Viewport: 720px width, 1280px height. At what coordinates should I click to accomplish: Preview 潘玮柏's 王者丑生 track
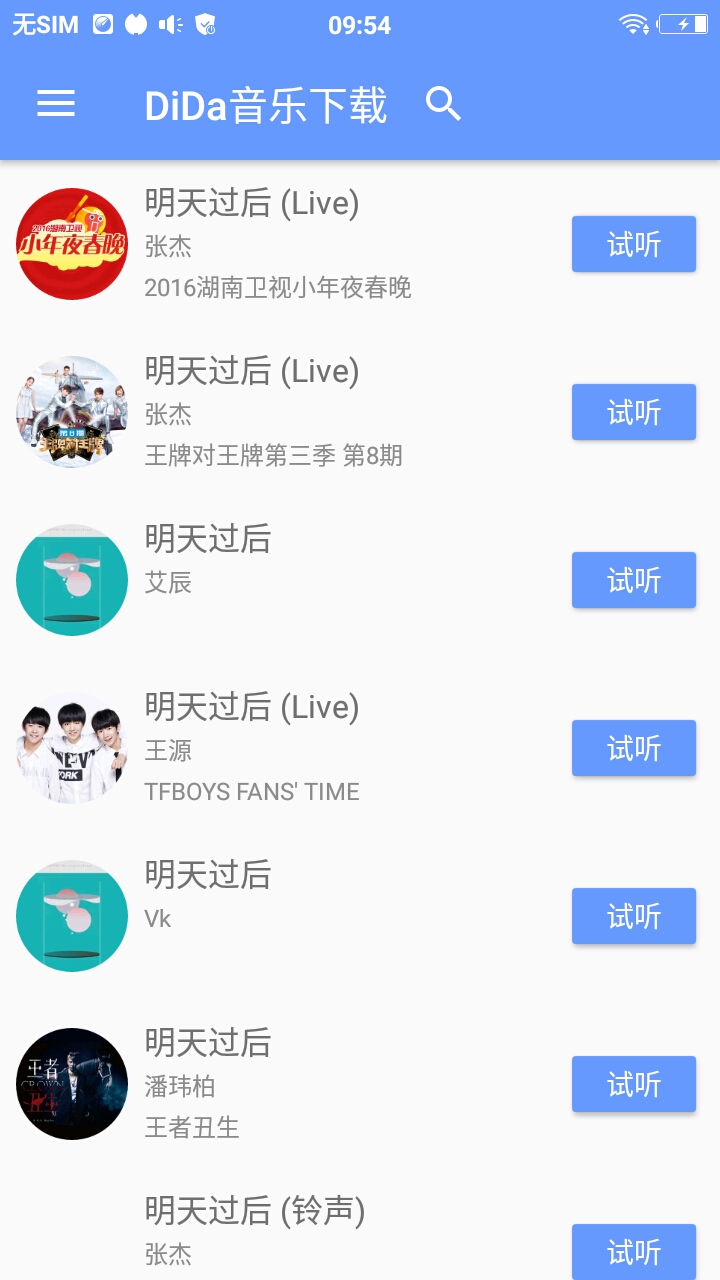click(x=633, y=1084)
